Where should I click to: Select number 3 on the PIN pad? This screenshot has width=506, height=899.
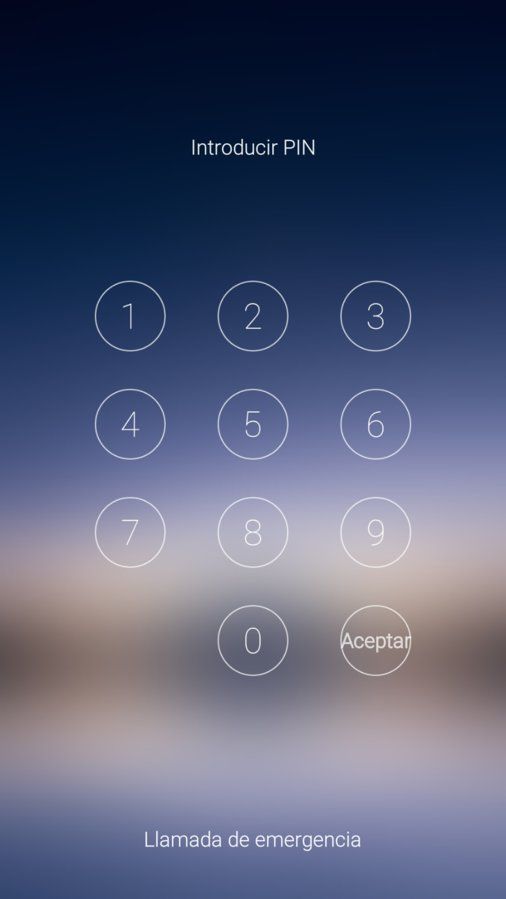[x=375, y=316]
